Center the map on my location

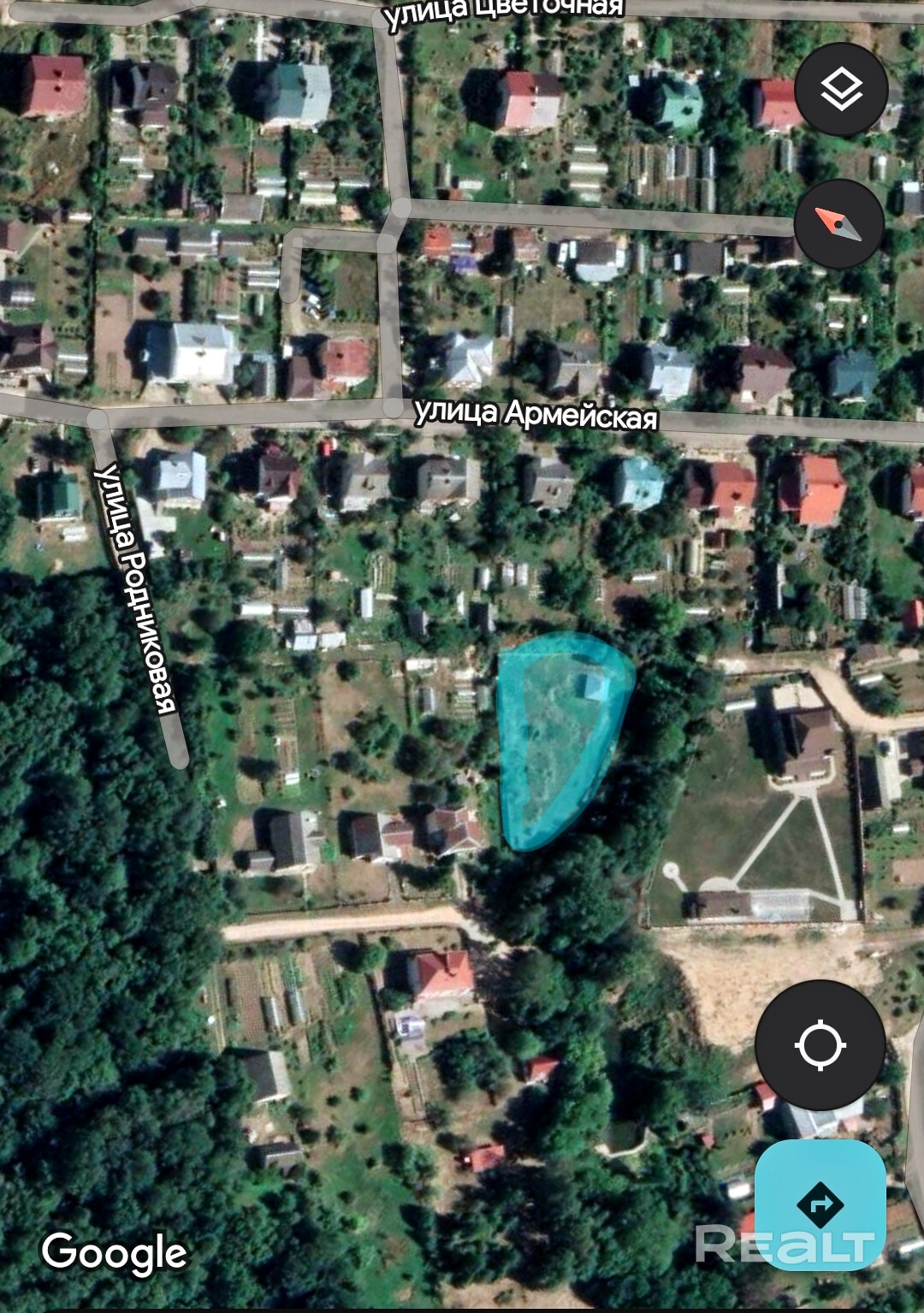(820, 1045)
